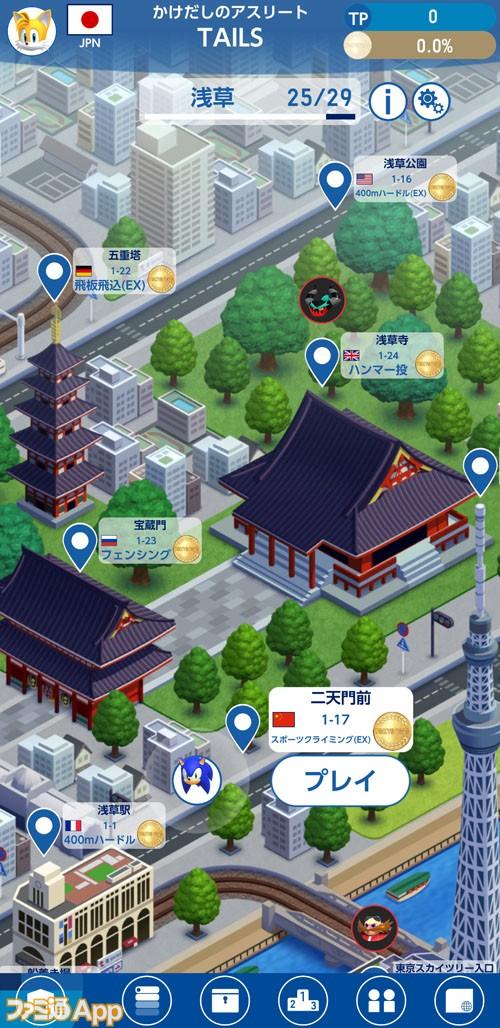Select the 浅草寺 1-24 hammer throw pin
This screenshot has width=500, height=1028.
[x=322, y=361]
